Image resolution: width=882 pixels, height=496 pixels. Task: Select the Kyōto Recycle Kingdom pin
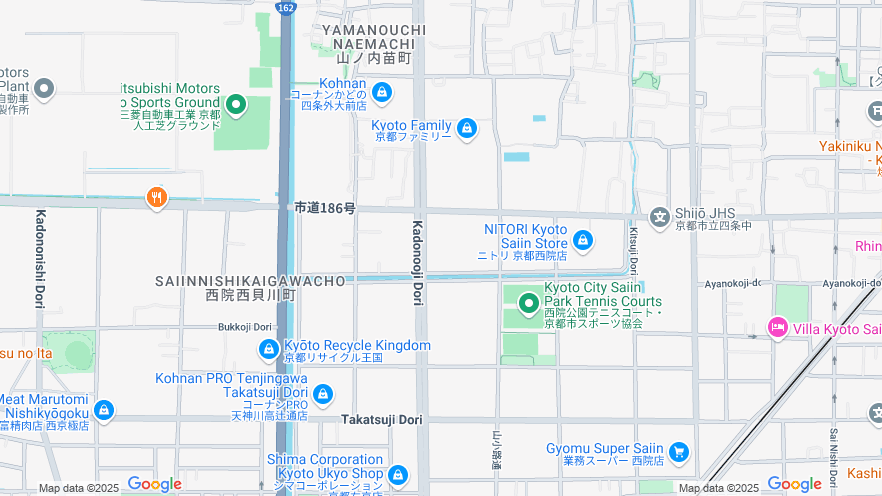click(268, 350)
